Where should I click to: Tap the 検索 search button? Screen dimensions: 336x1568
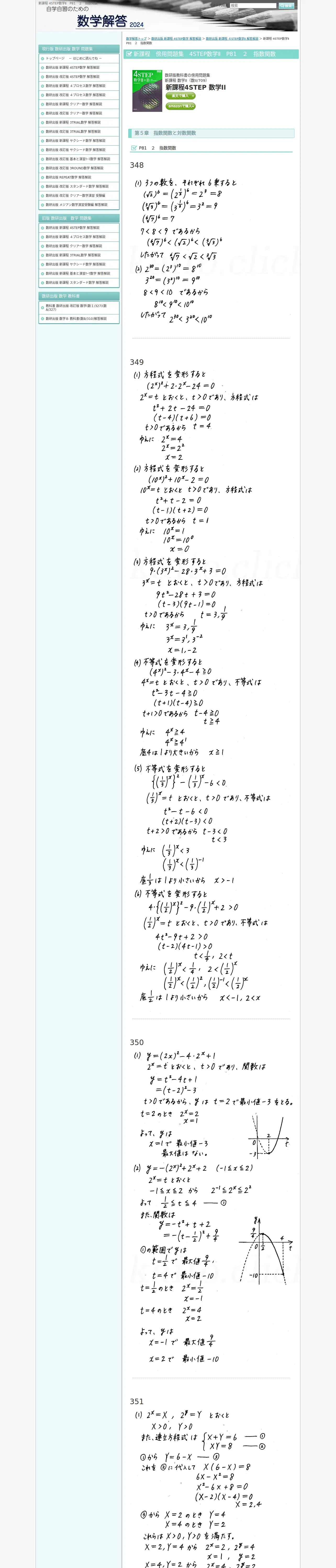(286, 5)
